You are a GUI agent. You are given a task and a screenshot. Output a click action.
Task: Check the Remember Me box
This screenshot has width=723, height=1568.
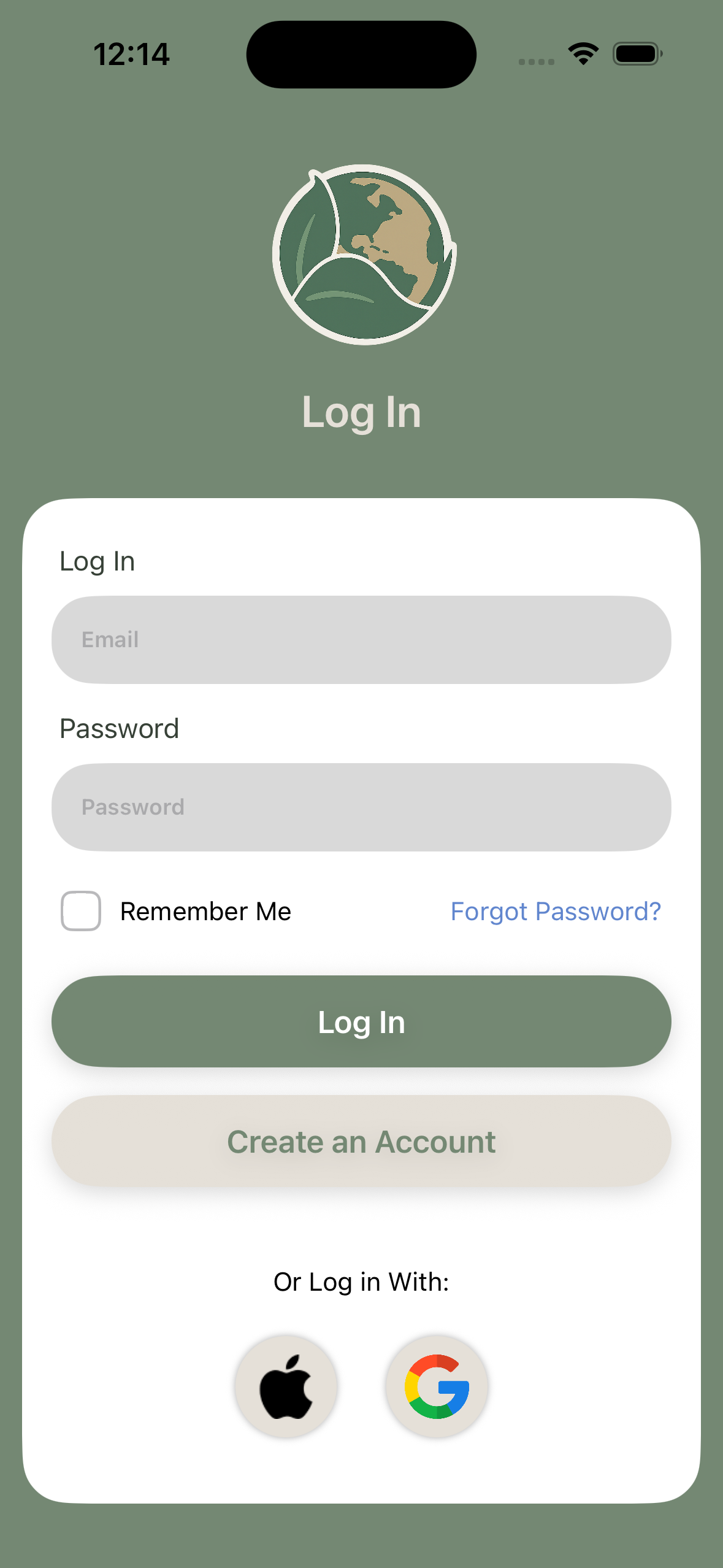81,911
